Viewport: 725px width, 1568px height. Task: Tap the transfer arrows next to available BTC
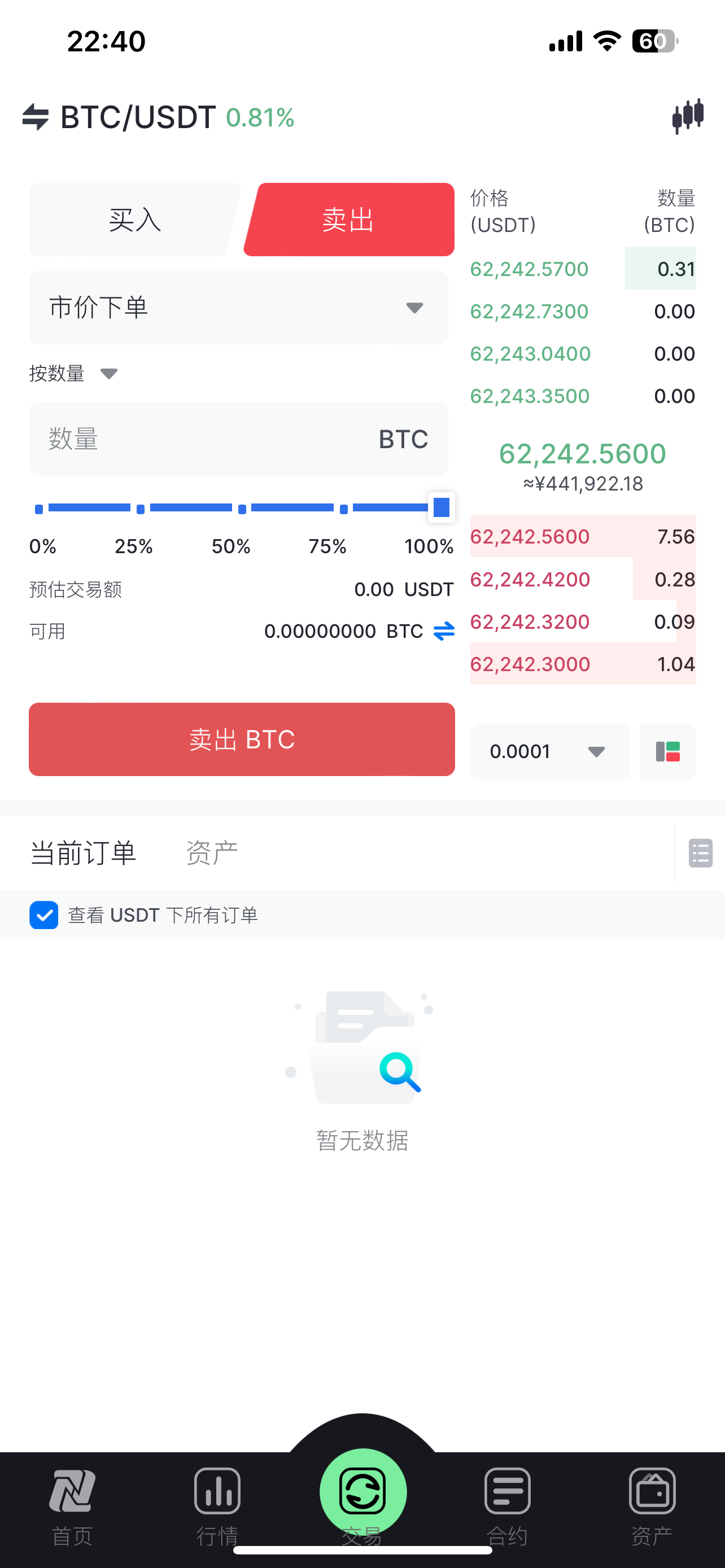click(x=444, y=631)
